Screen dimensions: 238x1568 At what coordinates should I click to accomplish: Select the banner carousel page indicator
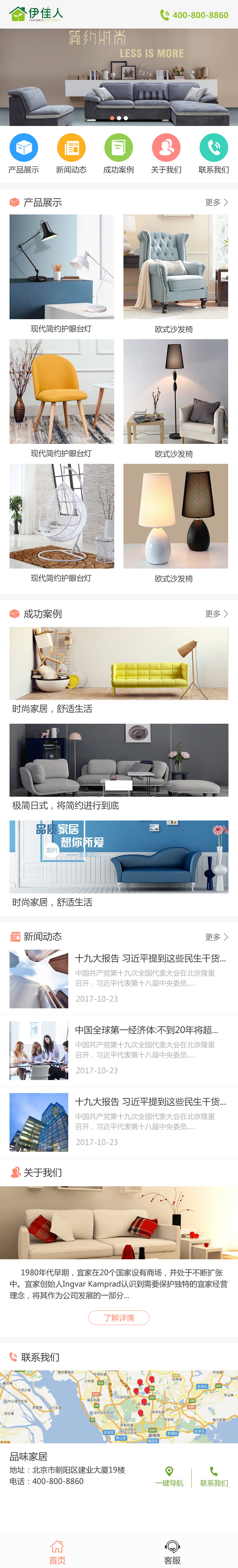pos(119,118)
